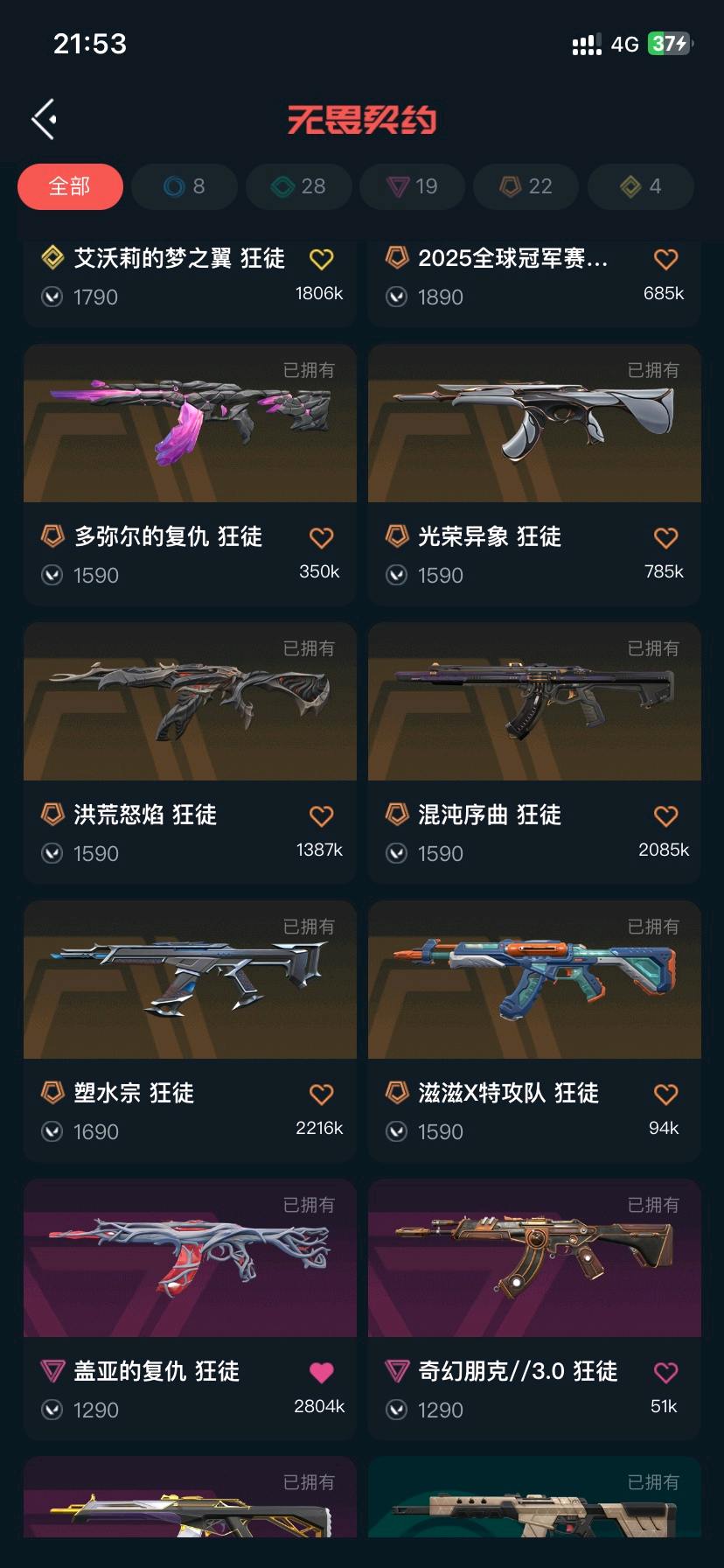Filter by the orange tier showing 22
The height and width of the screenshot is (1568, 724).
[x=526, y=186]
